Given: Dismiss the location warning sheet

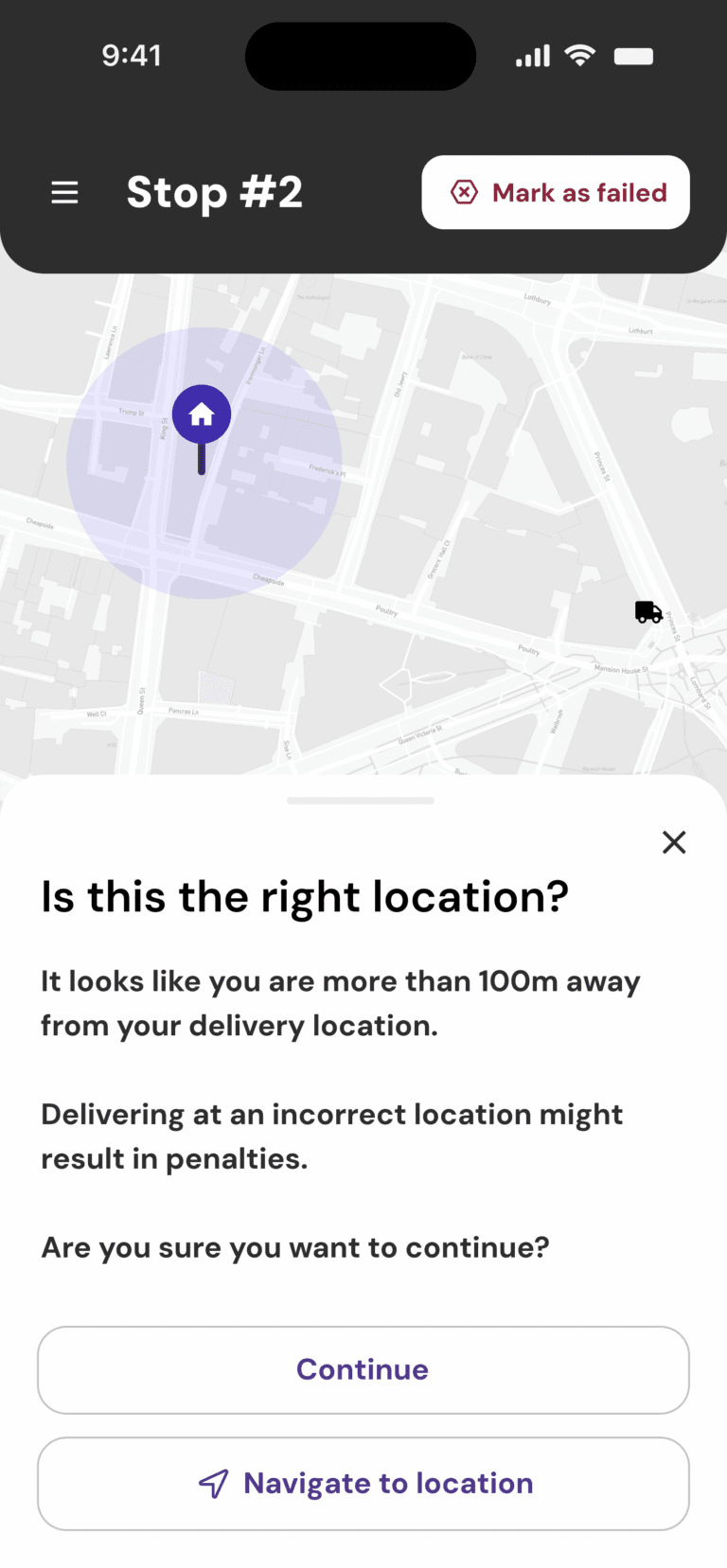Looking at the screenshot, I should 674,842.
